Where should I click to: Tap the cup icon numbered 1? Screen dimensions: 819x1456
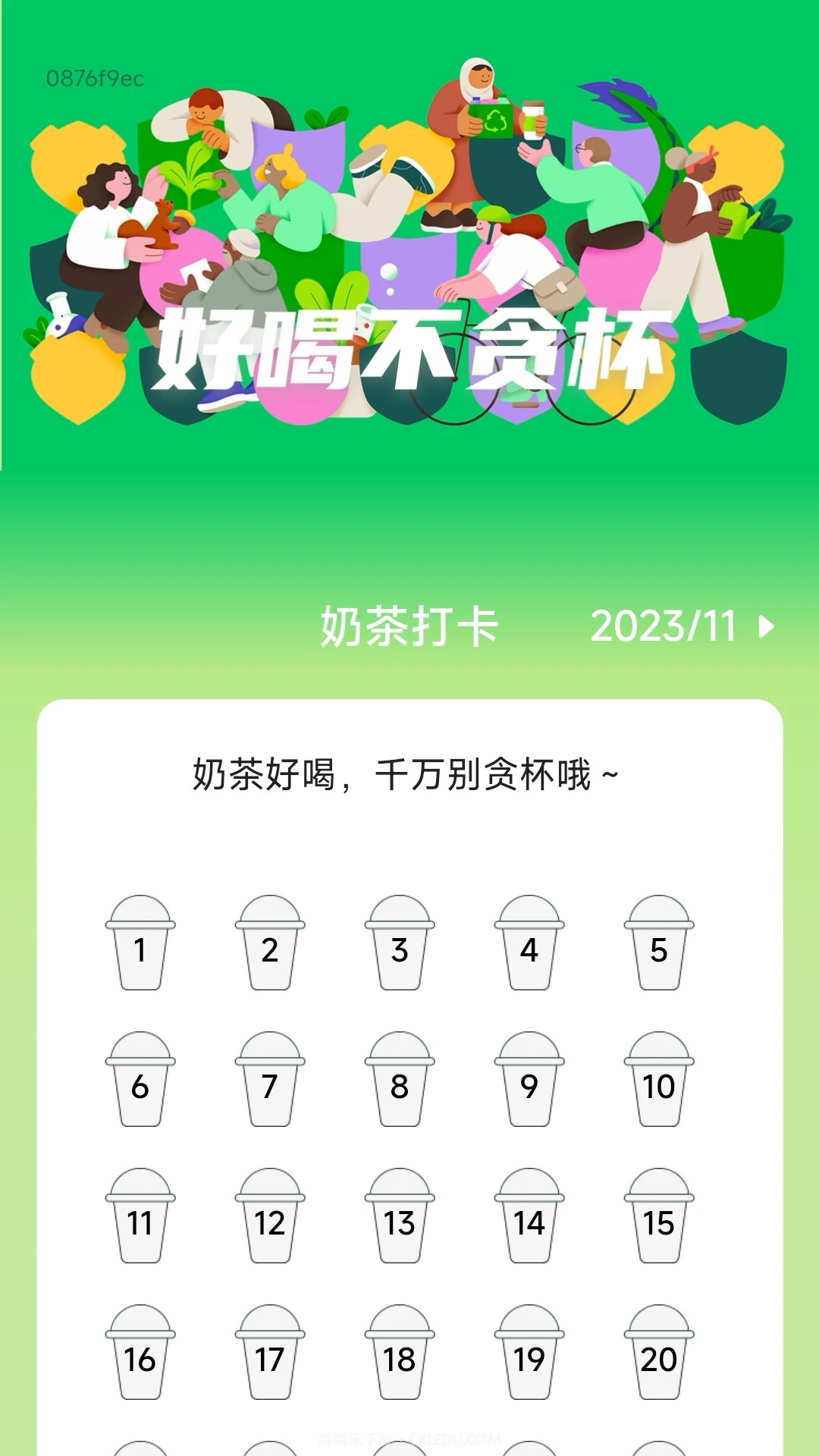click(140, 946)
